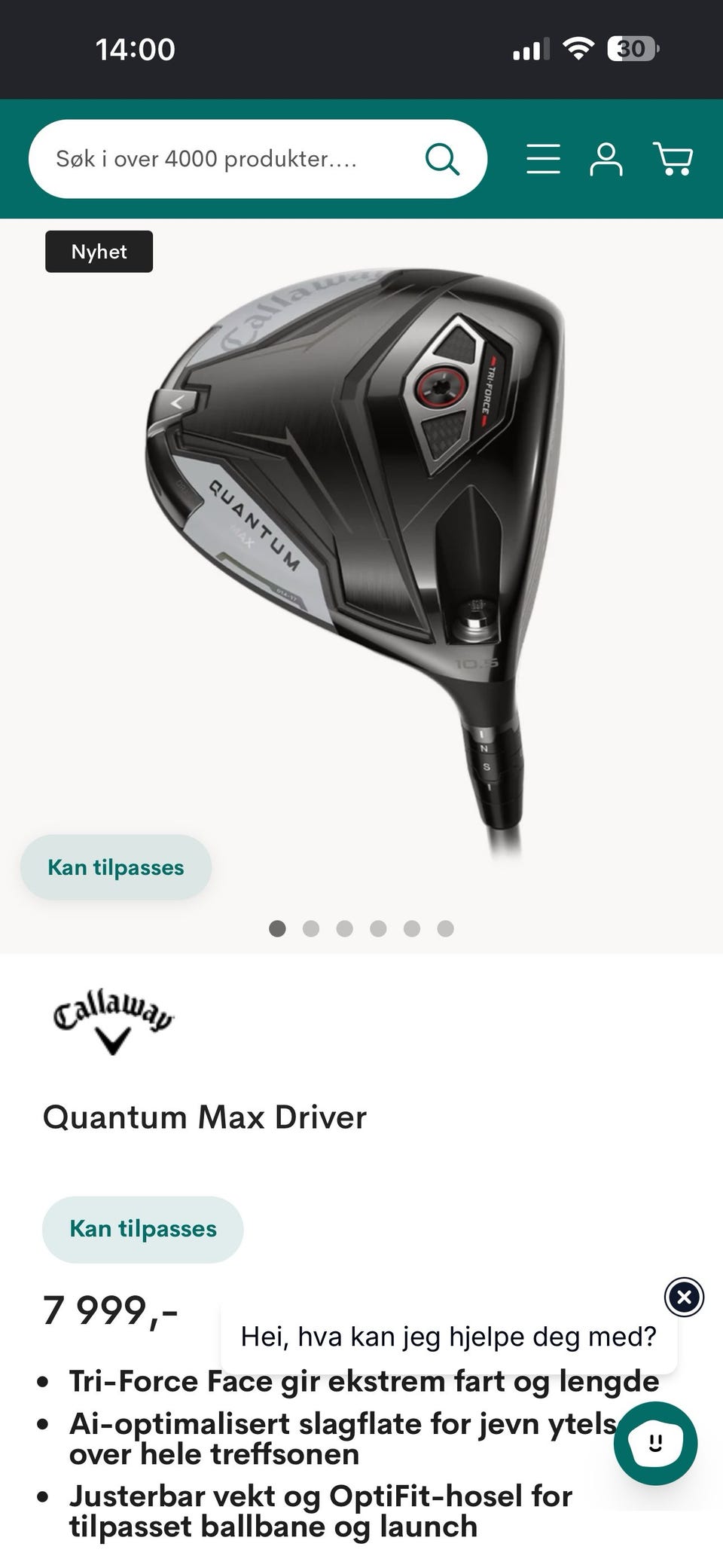Open the Quantum Max driver product image
Screen dimensions: 723x1568
tap(355, 561)
